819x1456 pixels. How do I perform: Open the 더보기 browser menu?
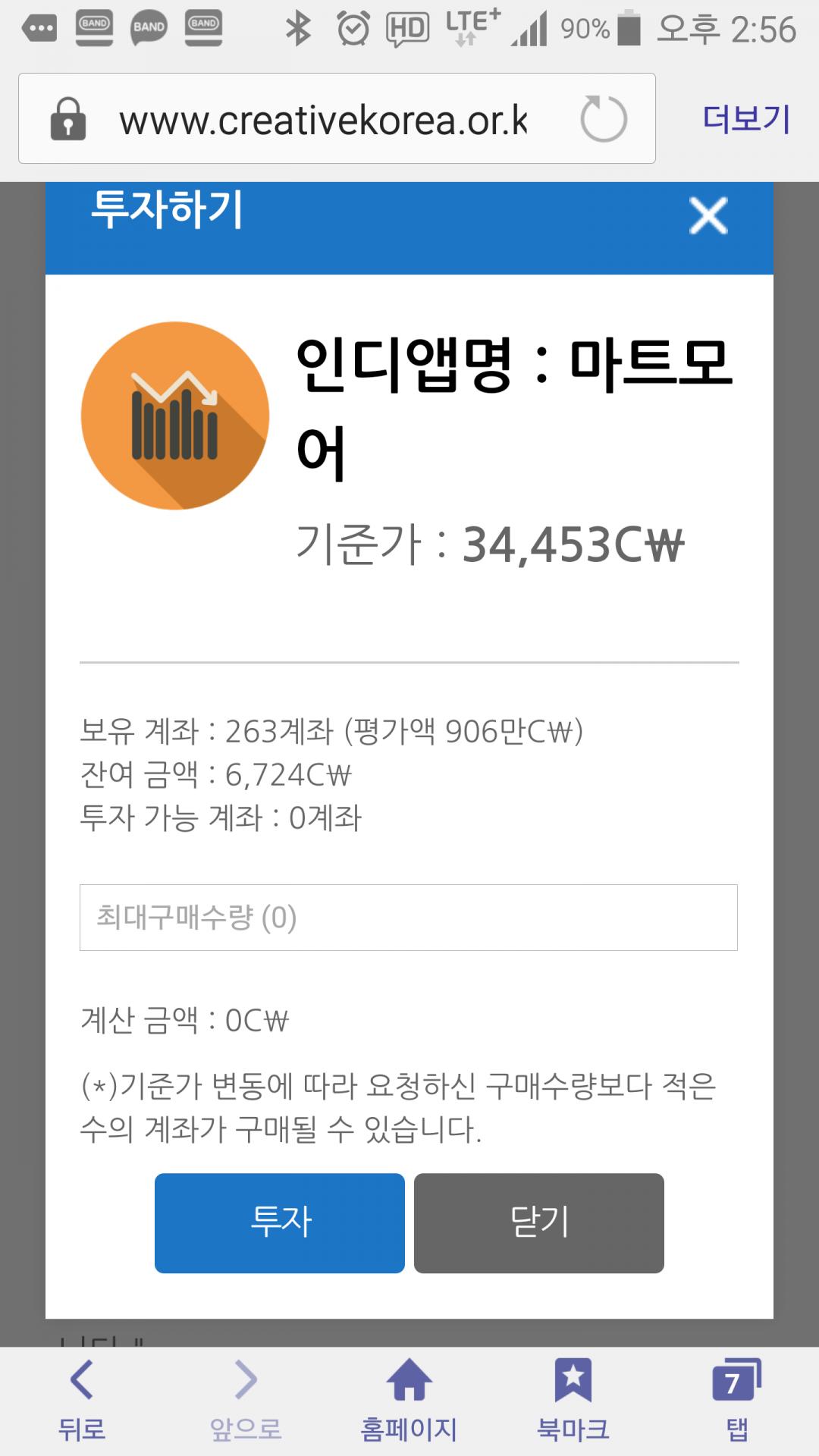(x=746, y=119)
